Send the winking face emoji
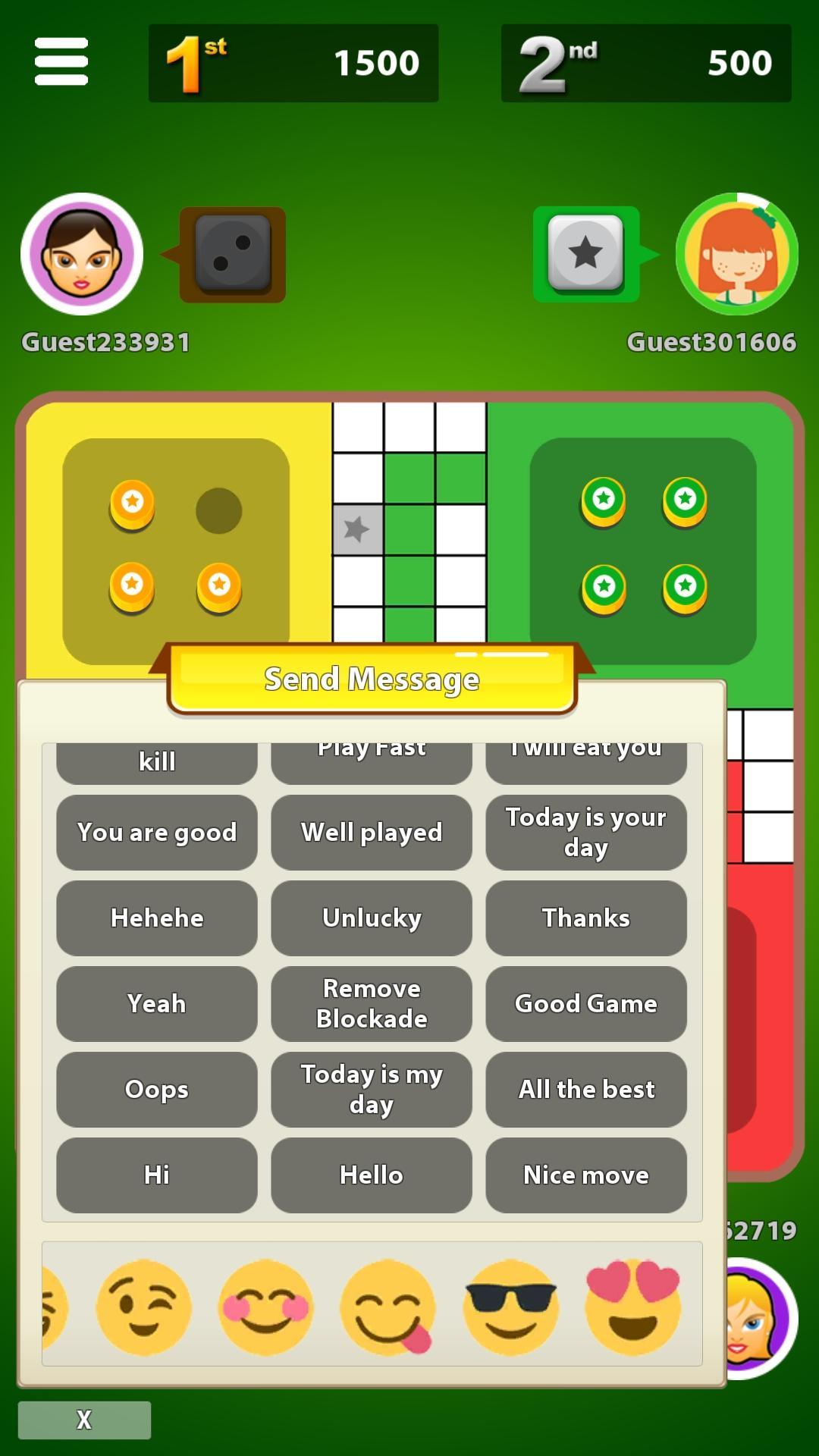Image resolution: width=819 pixels, height=1456 pixels. [x=143, y=1307]
